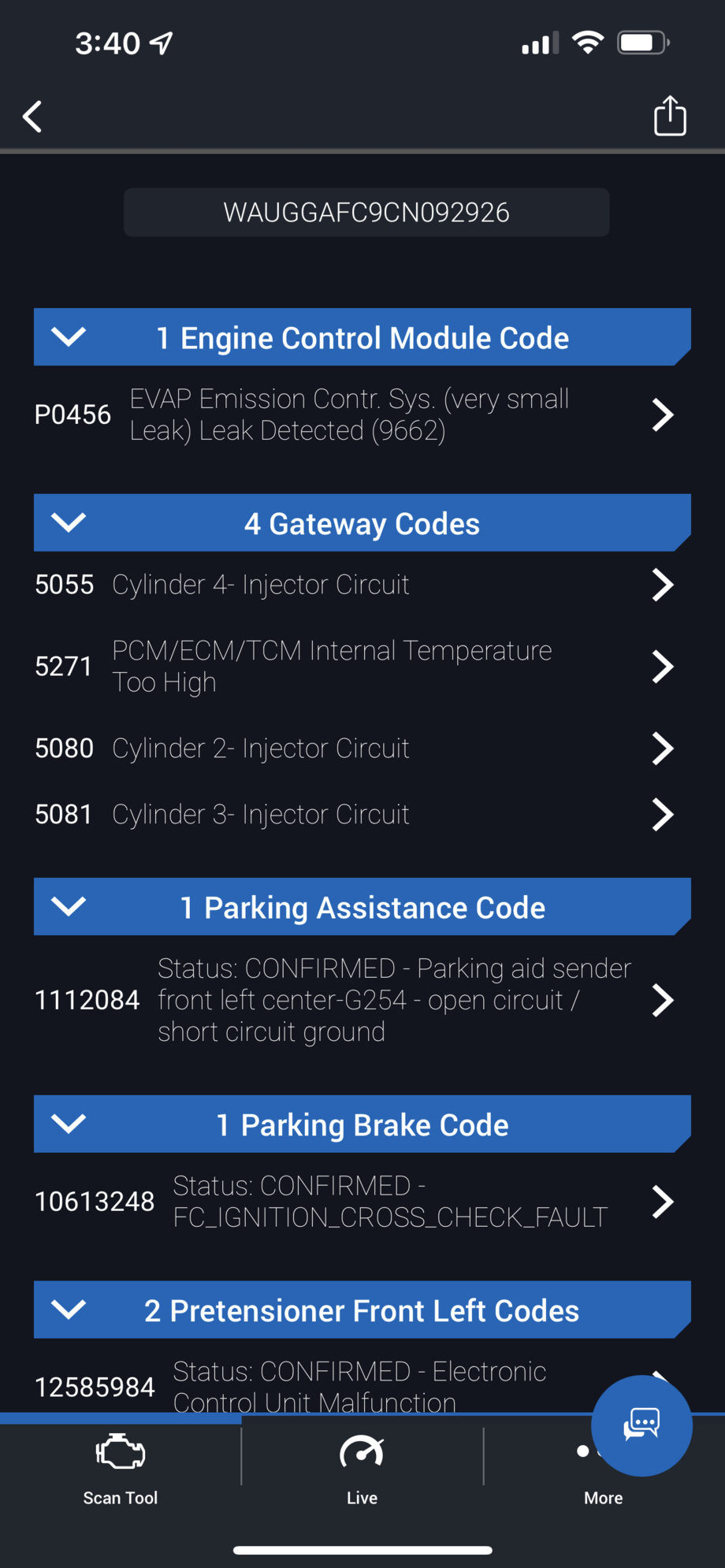The height and width of the screenshot is (1568, 725).
Task: Tap the arrow next to code 5055
Action: [663, 585]
